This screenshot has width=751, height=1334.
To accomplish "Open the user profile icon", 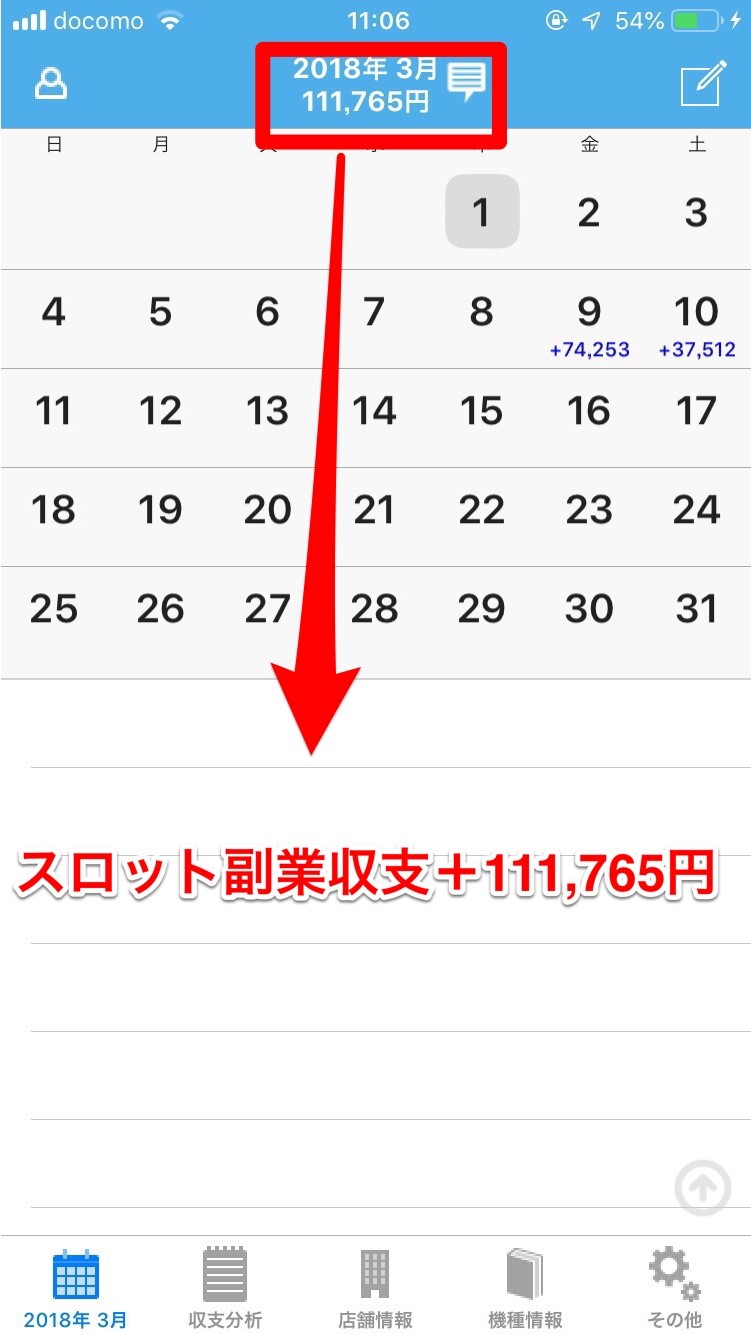I will pos(51,85).
